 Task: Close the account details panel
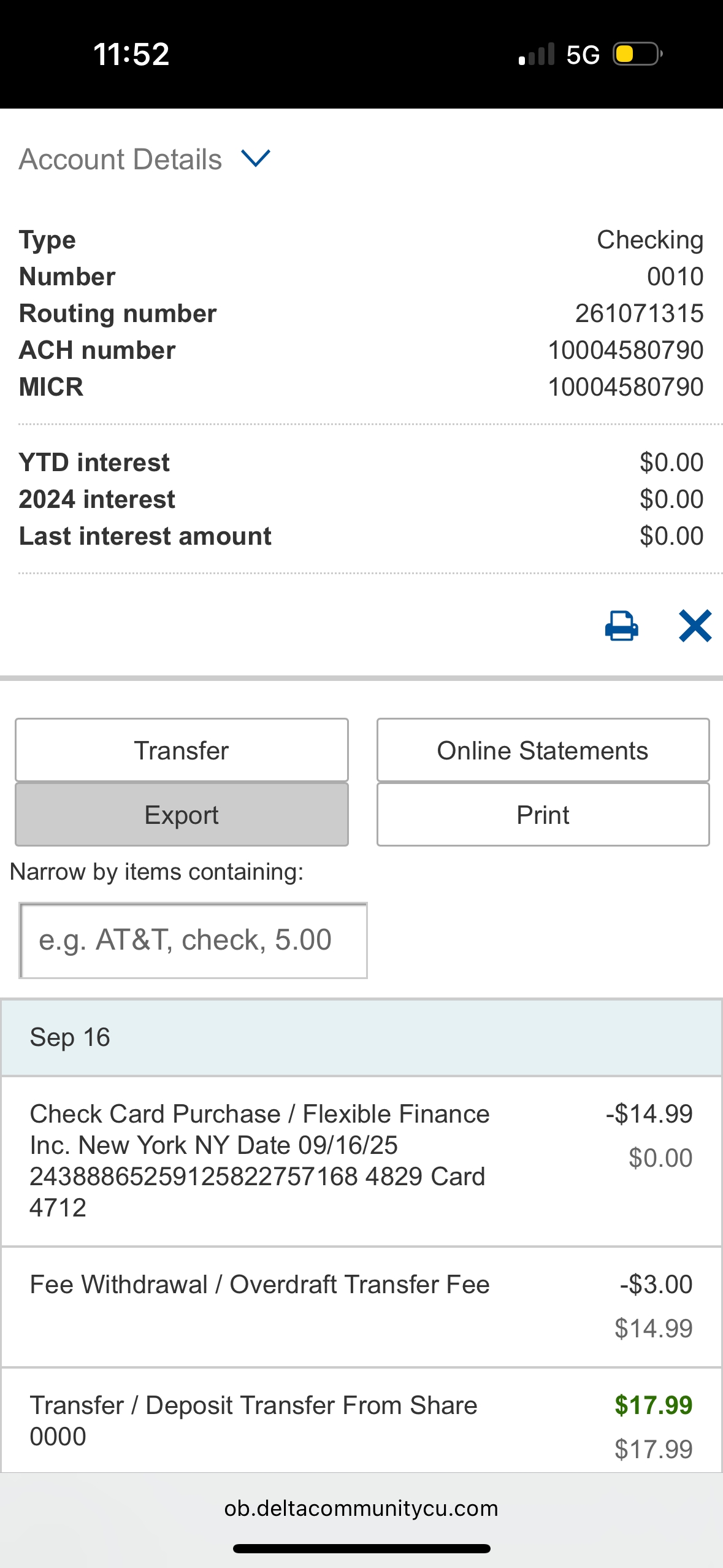[x=695, y=626]
